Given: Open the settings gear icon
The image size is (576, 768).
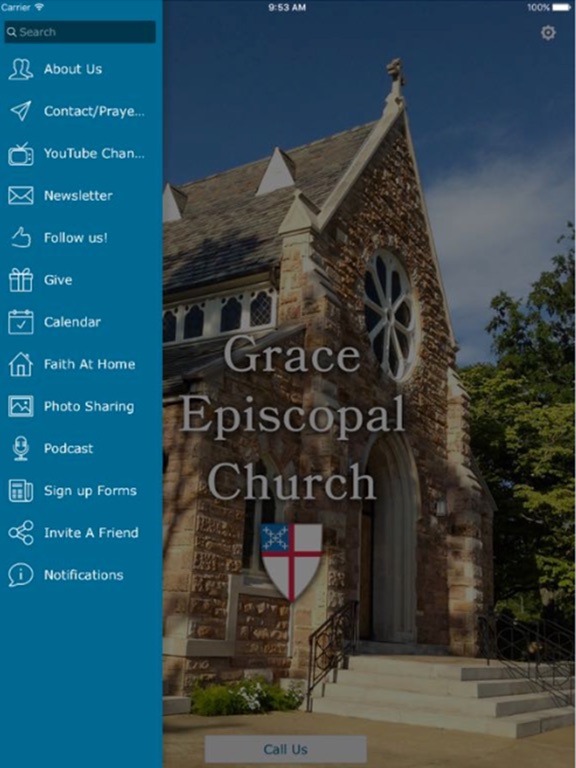Looking at the screenshot, I should pos(548,33).
